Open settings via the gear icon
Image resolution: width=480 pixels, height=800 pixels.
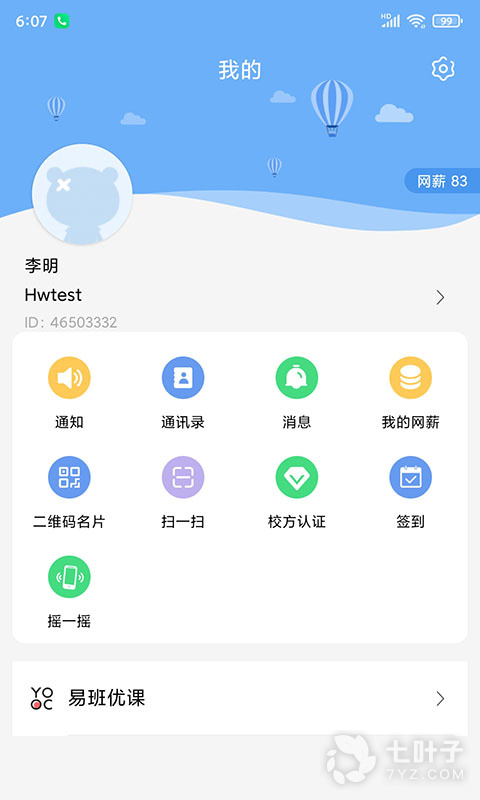[443, 69]
